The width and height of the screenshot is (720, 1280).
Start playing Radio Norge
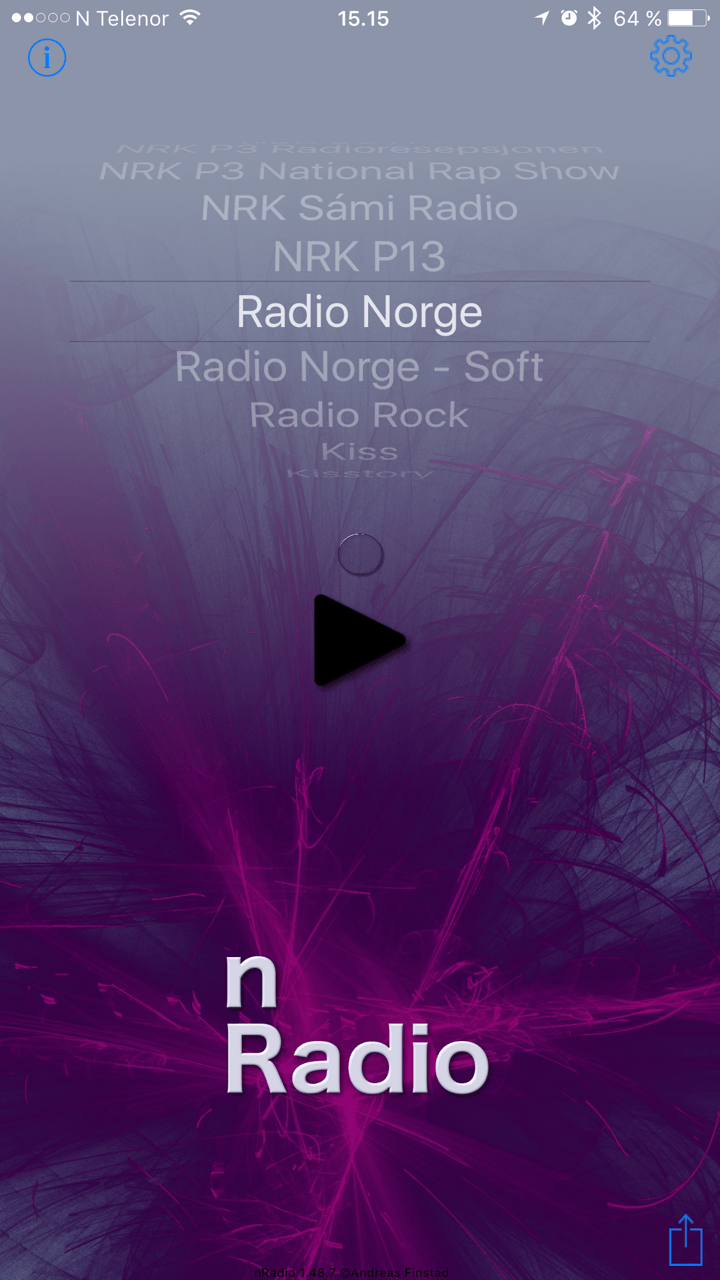pyautogui.click(x=359, y=640)
